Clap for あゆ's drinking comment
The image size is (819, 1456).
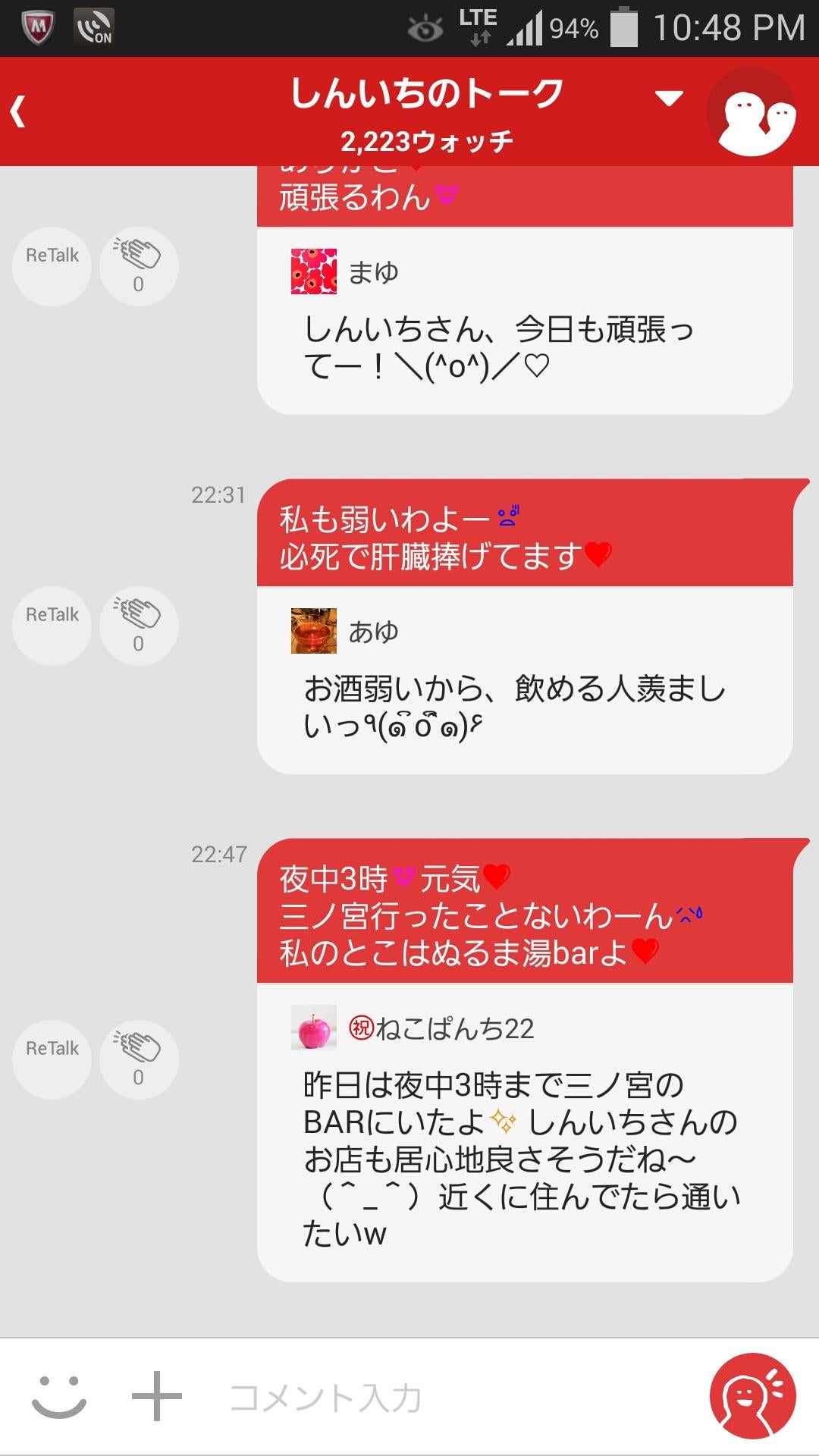(x=138, y=626)
